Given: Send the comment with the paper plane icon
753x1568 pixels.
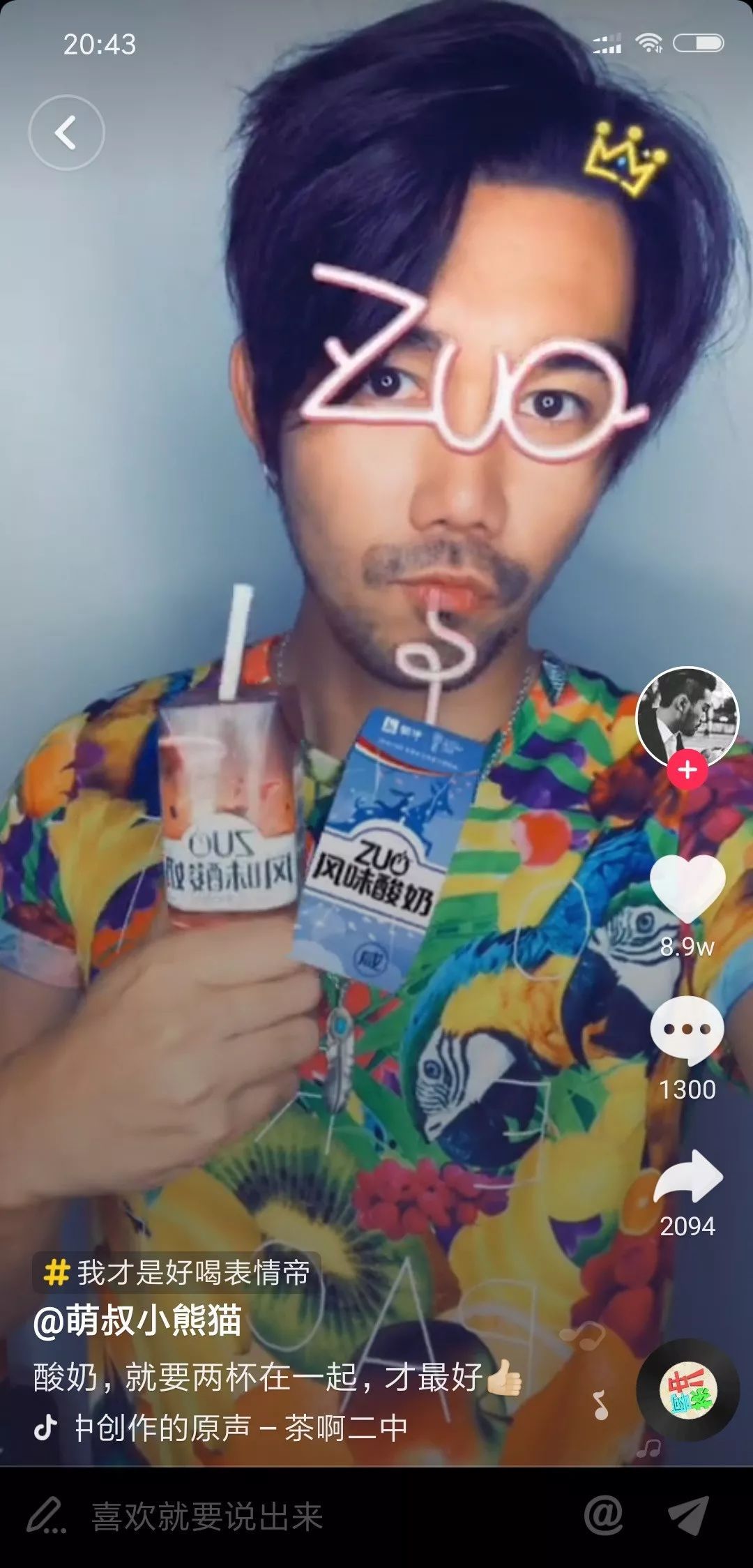Looking at the screenshot, I should pyautogui.click(x=689, y=1515).
